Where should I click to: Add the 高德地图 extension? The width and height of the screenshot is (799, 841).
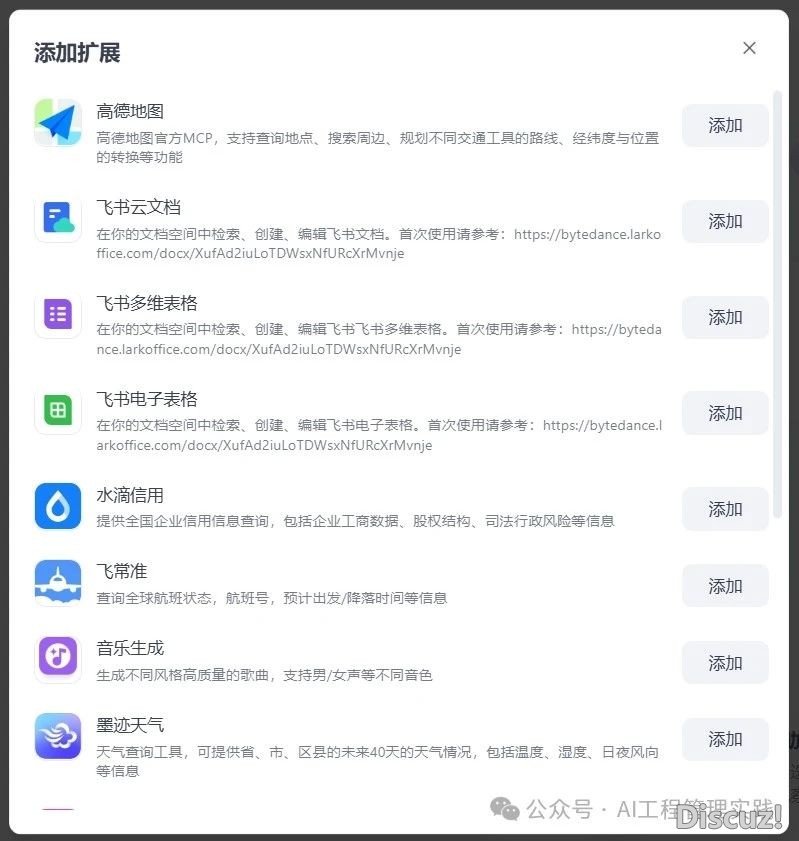(725, 126)
